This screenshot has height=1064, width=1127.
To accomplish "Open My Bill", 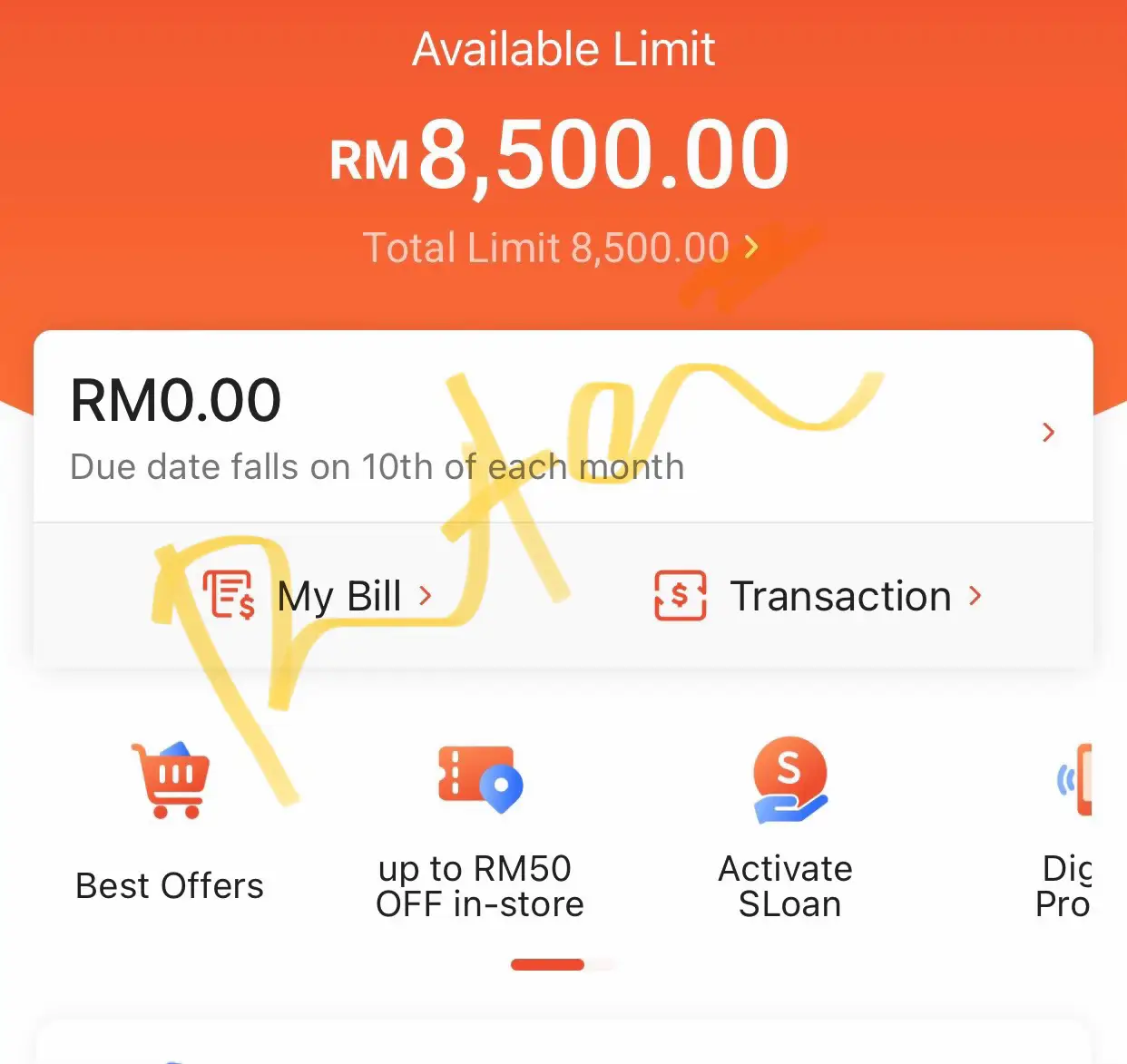I will [318, 596].
